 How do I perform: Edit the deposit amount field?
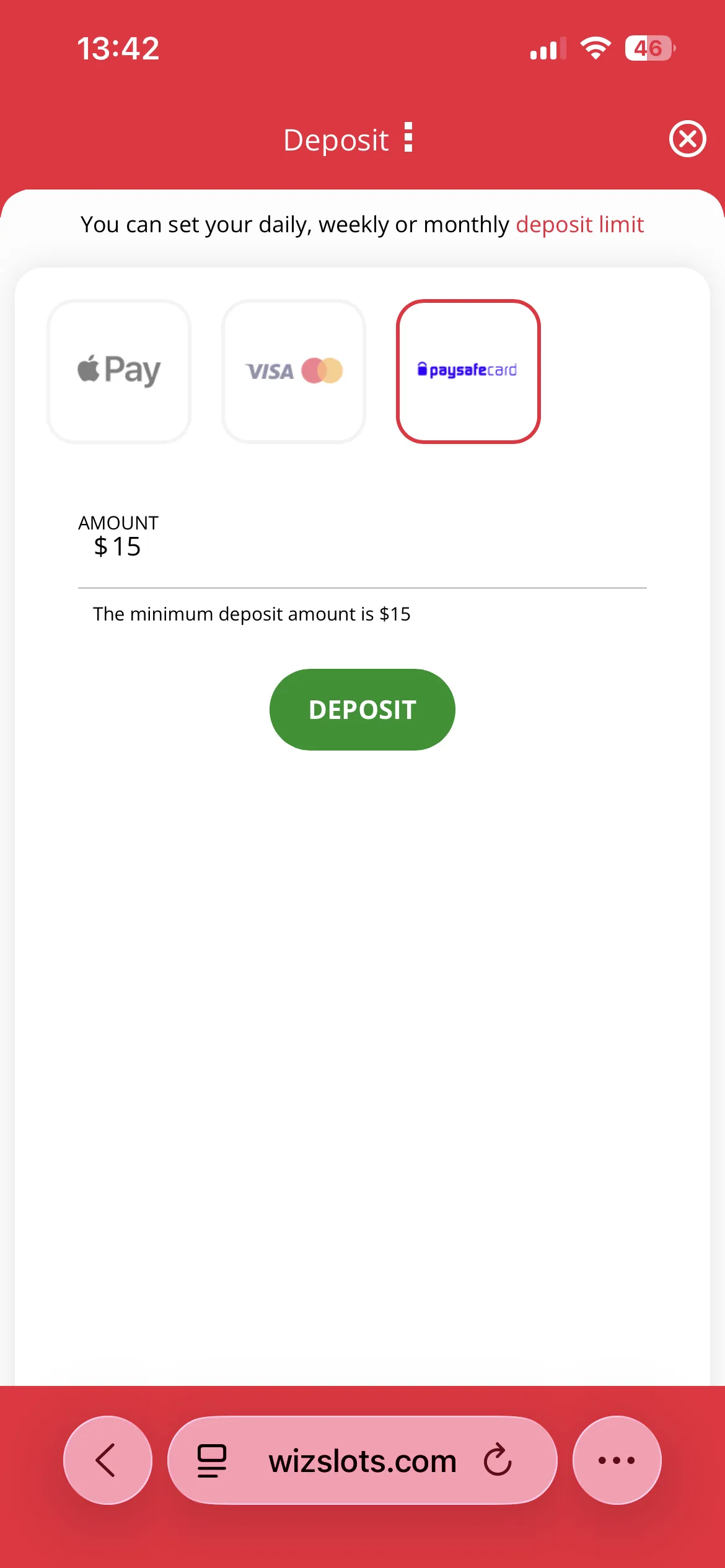tap(362, 547)
